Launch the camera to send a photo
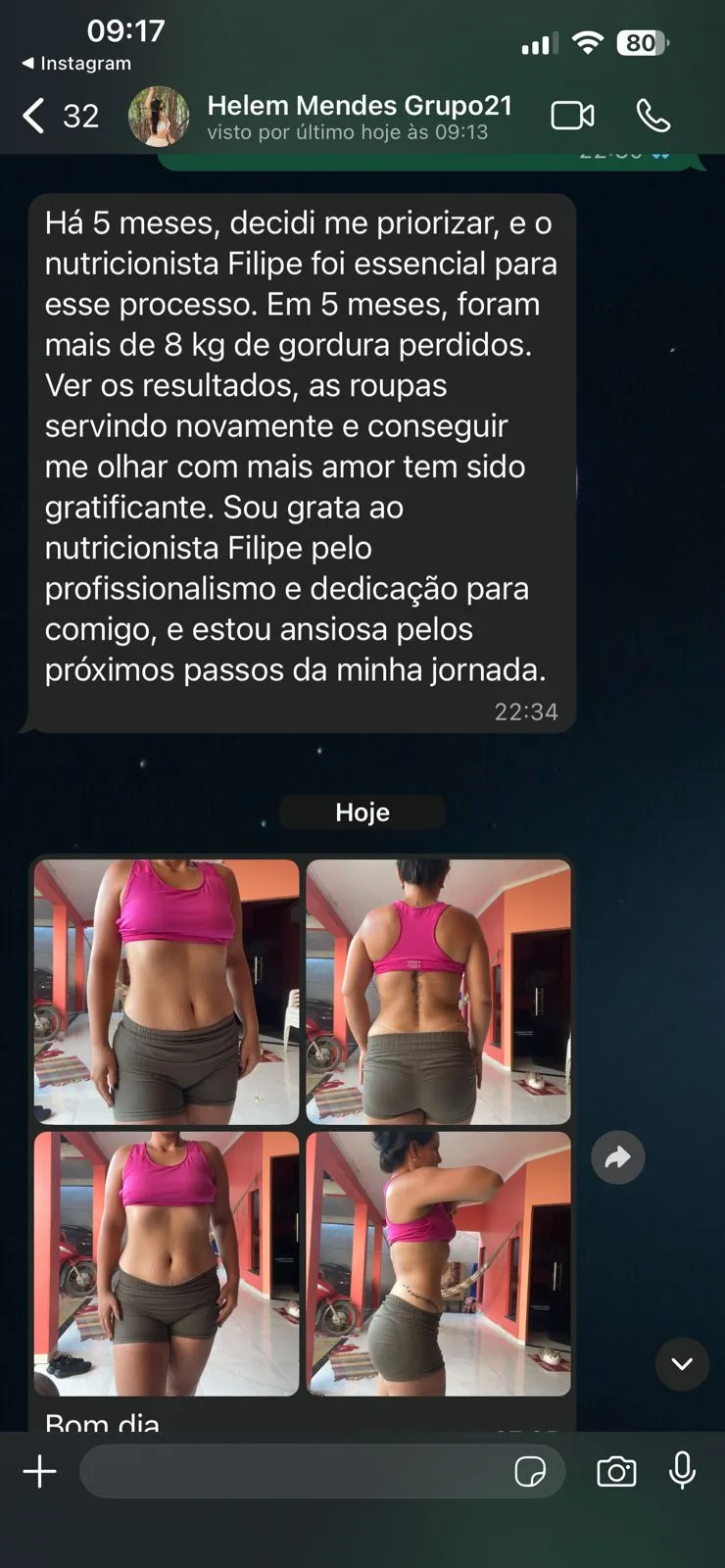The height and width of the screenshot is (1568, 725). [x=616, y=1471]
